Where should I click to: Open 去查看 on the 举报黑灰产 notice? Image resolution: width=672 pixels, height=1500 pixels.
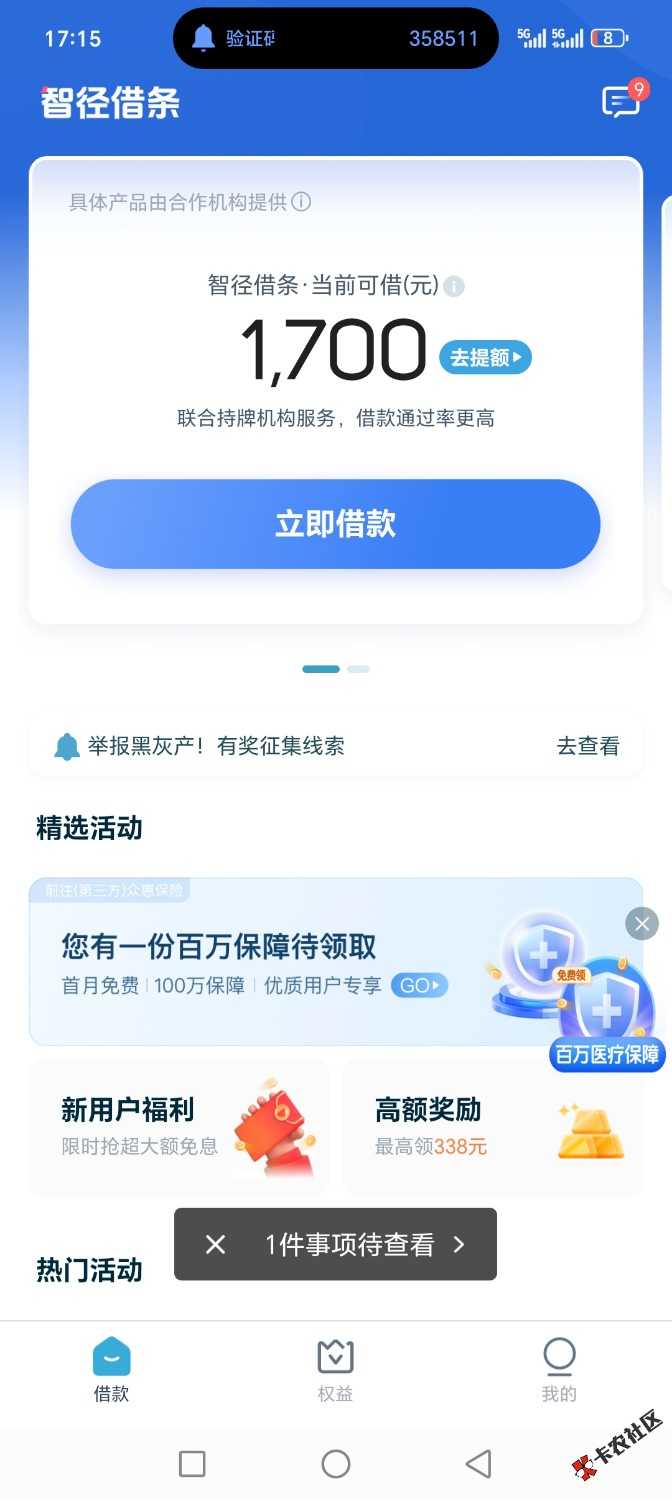tap(588, 746)
